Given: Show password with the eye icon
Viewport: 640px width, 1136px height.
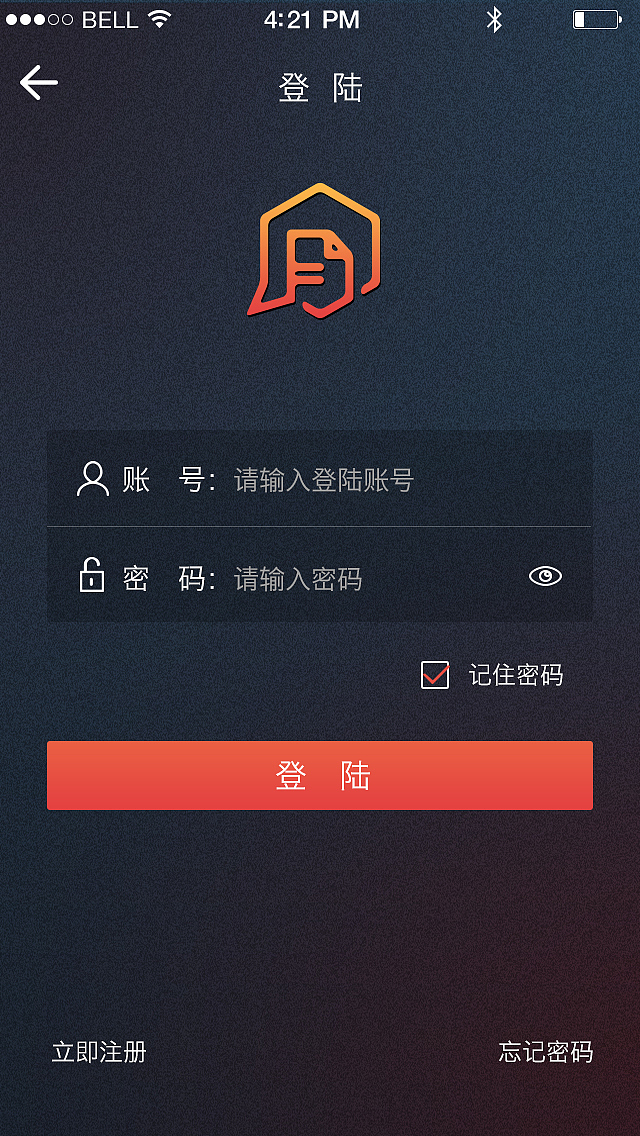Looking at the screenshot, I should point(545,576).
